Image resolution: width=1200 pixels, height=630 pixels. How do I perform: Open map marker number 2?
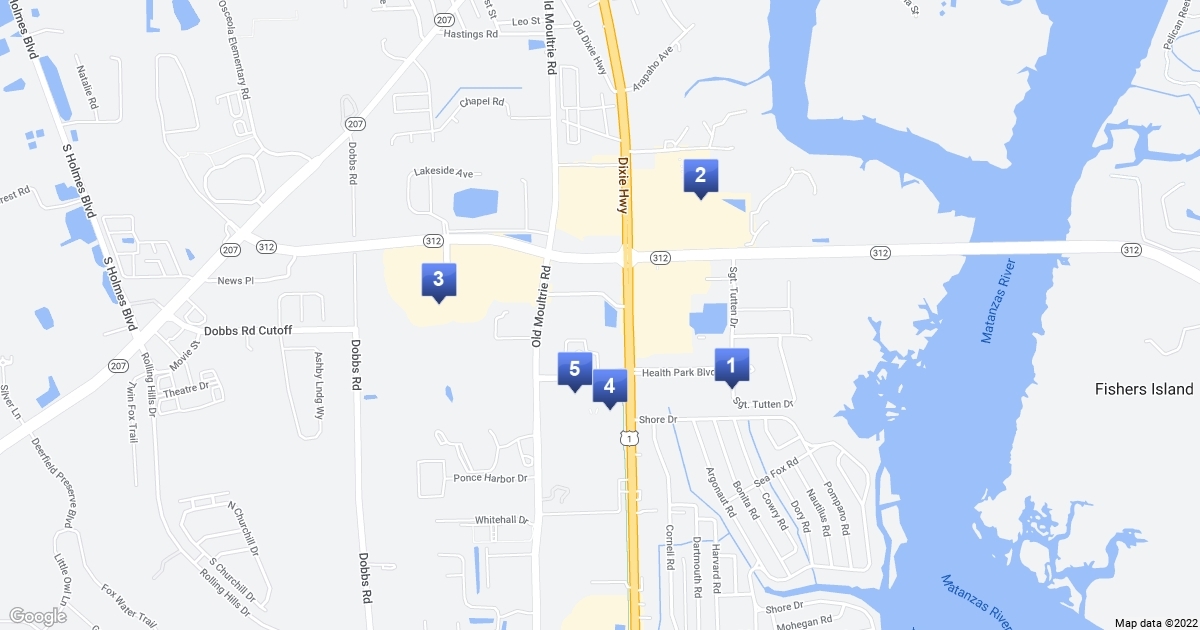coord(700,177)
